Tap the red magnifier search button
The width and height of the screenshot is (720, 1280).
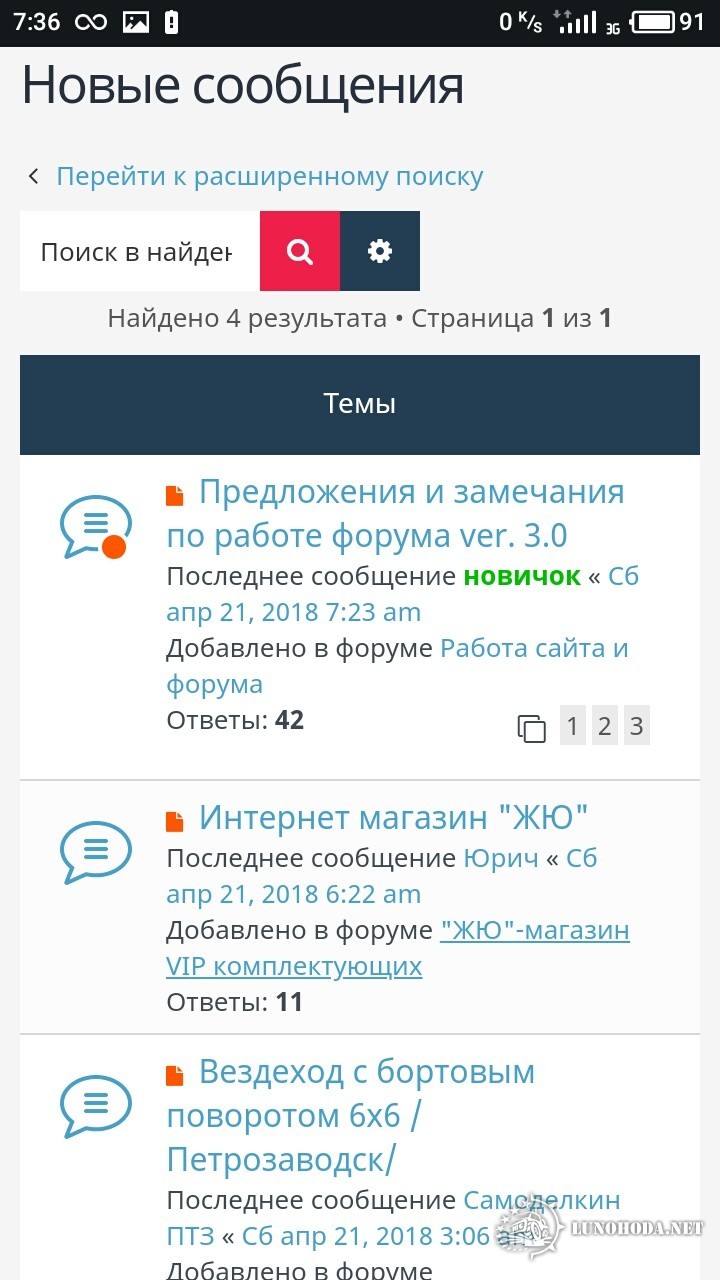(300, 252)
